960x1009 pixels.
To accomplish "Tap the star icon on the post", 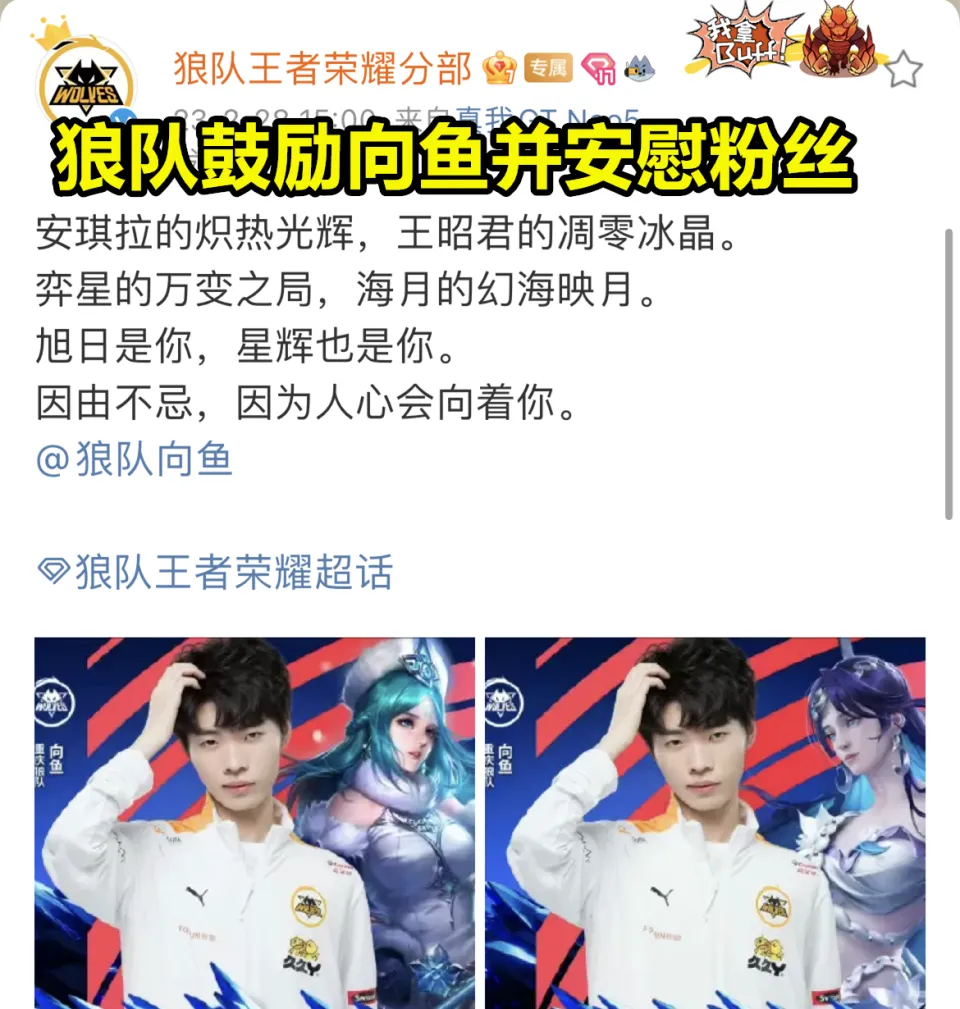I will point(903,70).
